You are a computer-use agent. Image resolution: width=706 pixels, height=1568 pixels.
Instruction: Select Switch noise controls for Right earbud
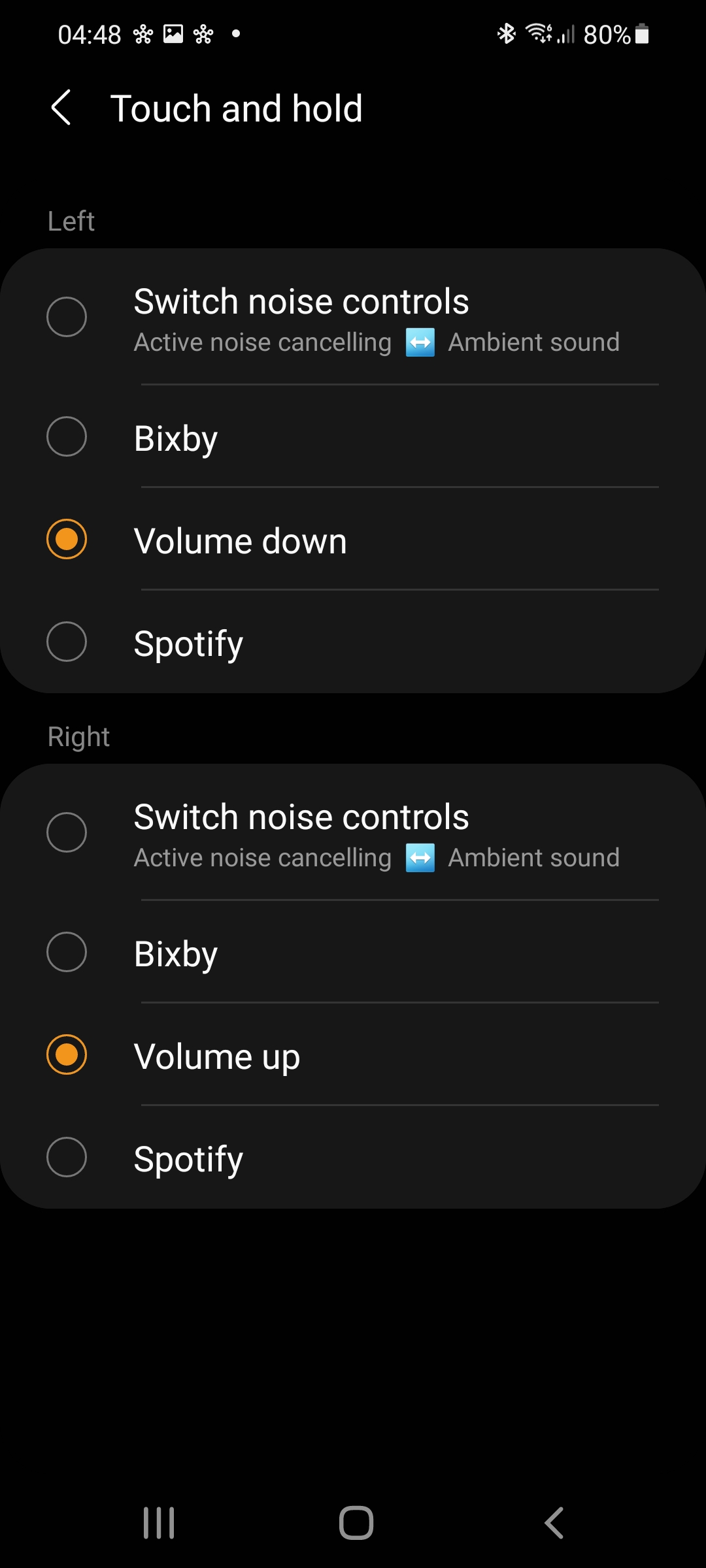click(353, 833)
